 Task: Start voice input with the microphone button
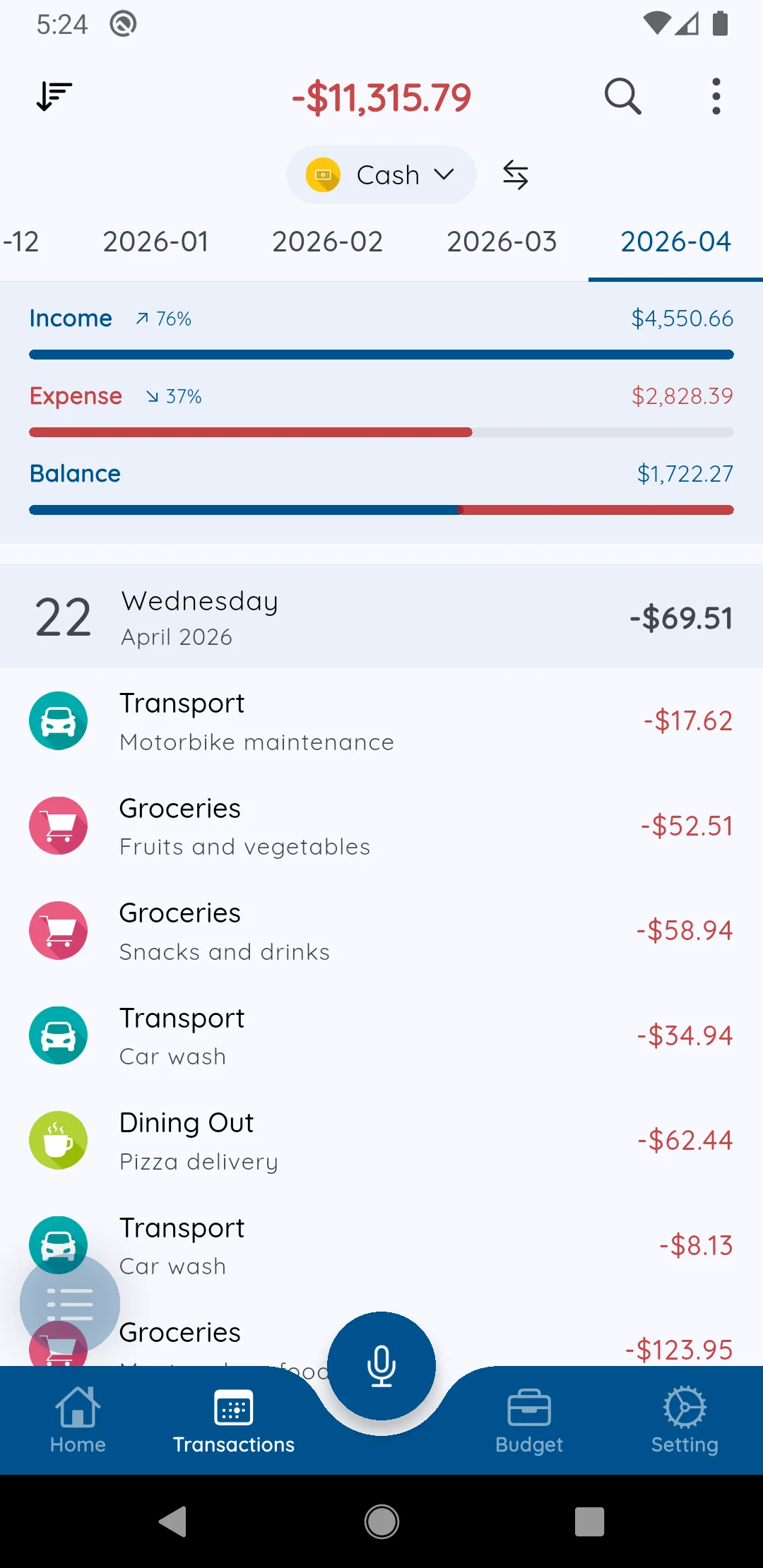pyautogui.click(x=381, y=1365)
